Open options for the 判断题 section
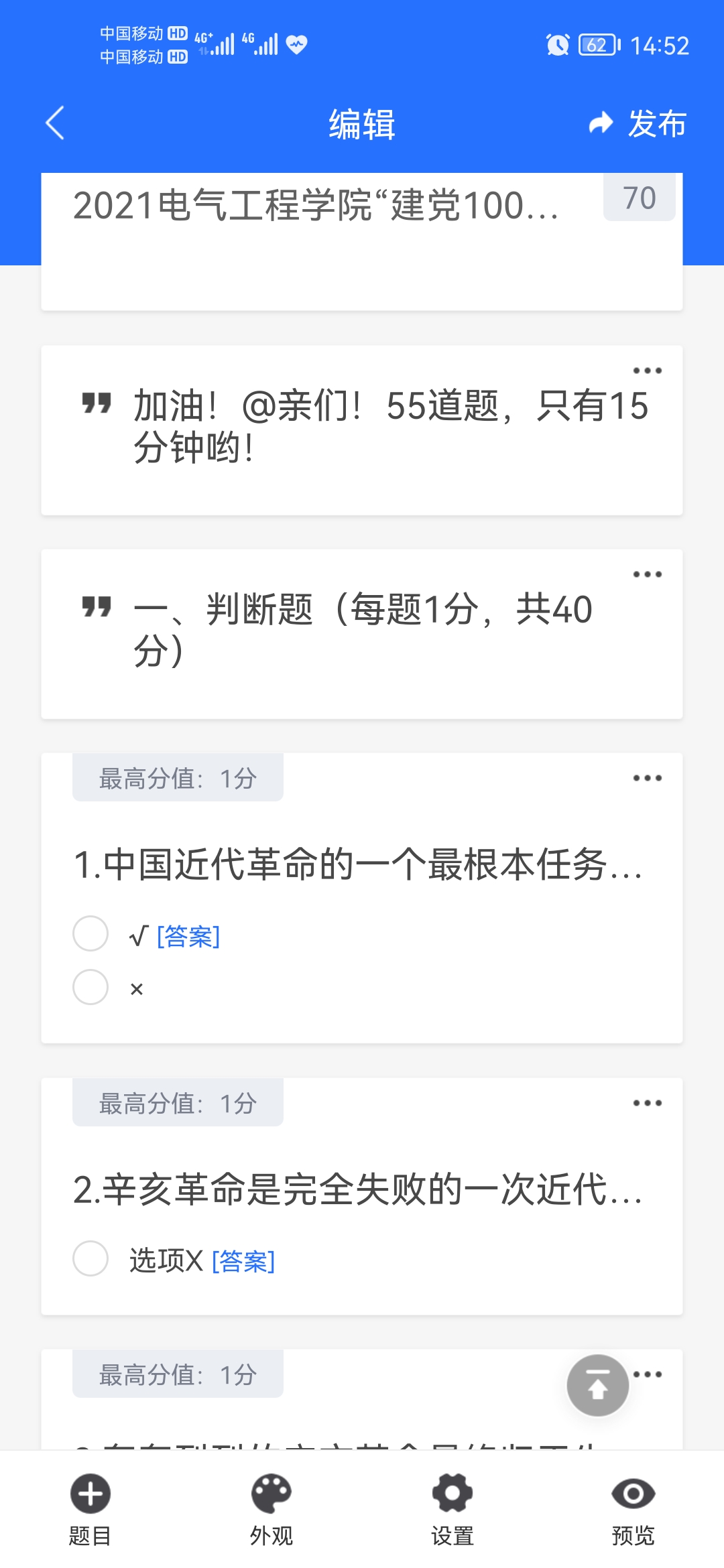 pos(647,574)
